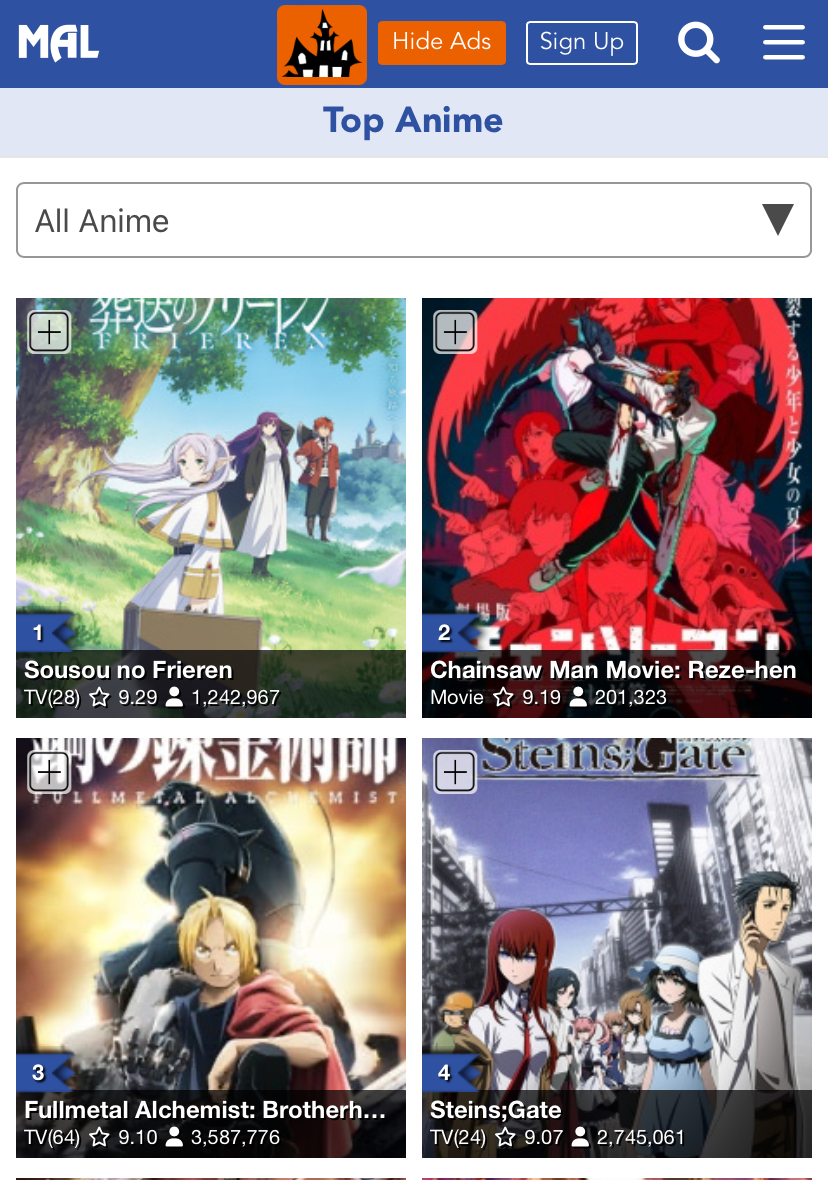Viewport: 828px width, 1180px height.
Task: Open the hamburger menu
Action: click(x=783, y=43)
